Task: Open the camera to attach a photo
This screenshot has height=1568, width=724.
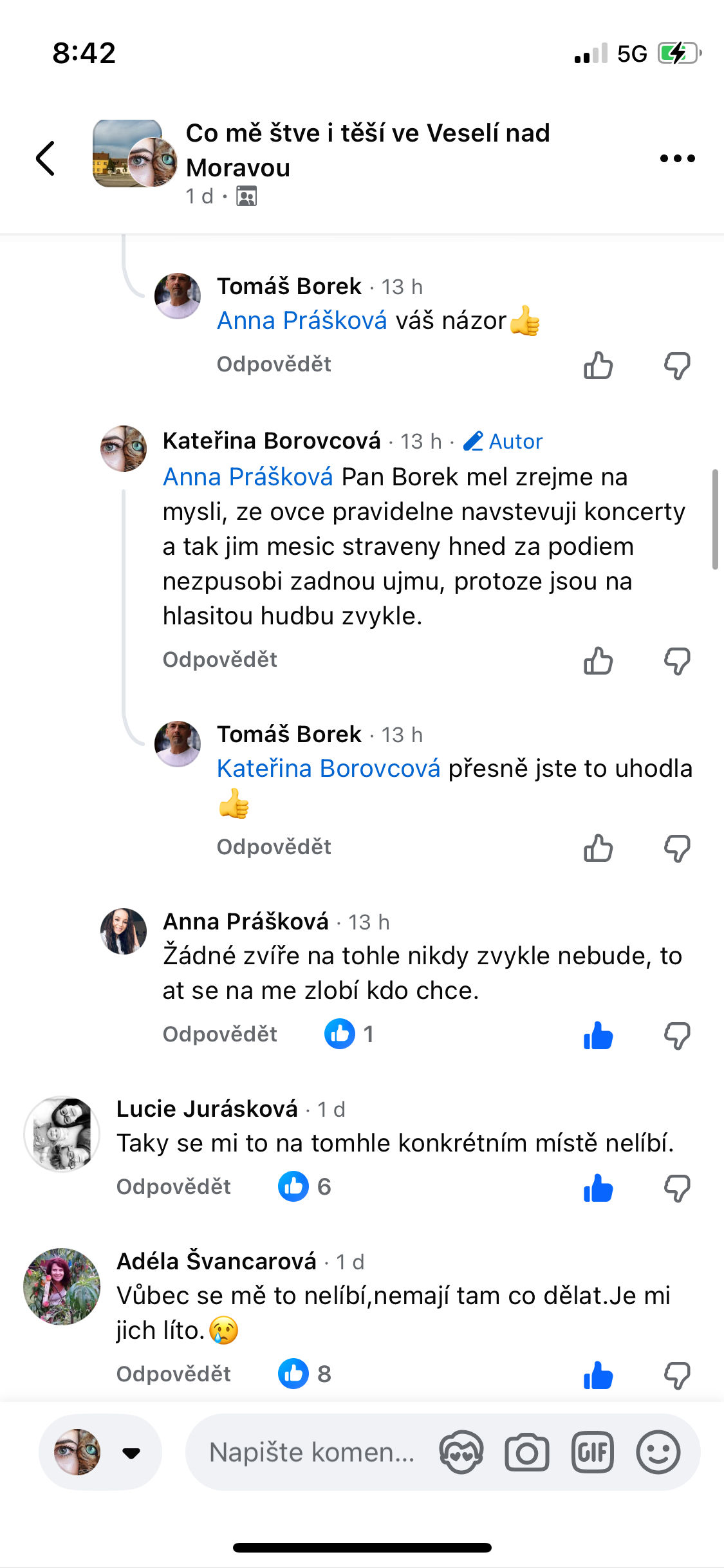Action: pyautogui.click(x=526, y=1453)
